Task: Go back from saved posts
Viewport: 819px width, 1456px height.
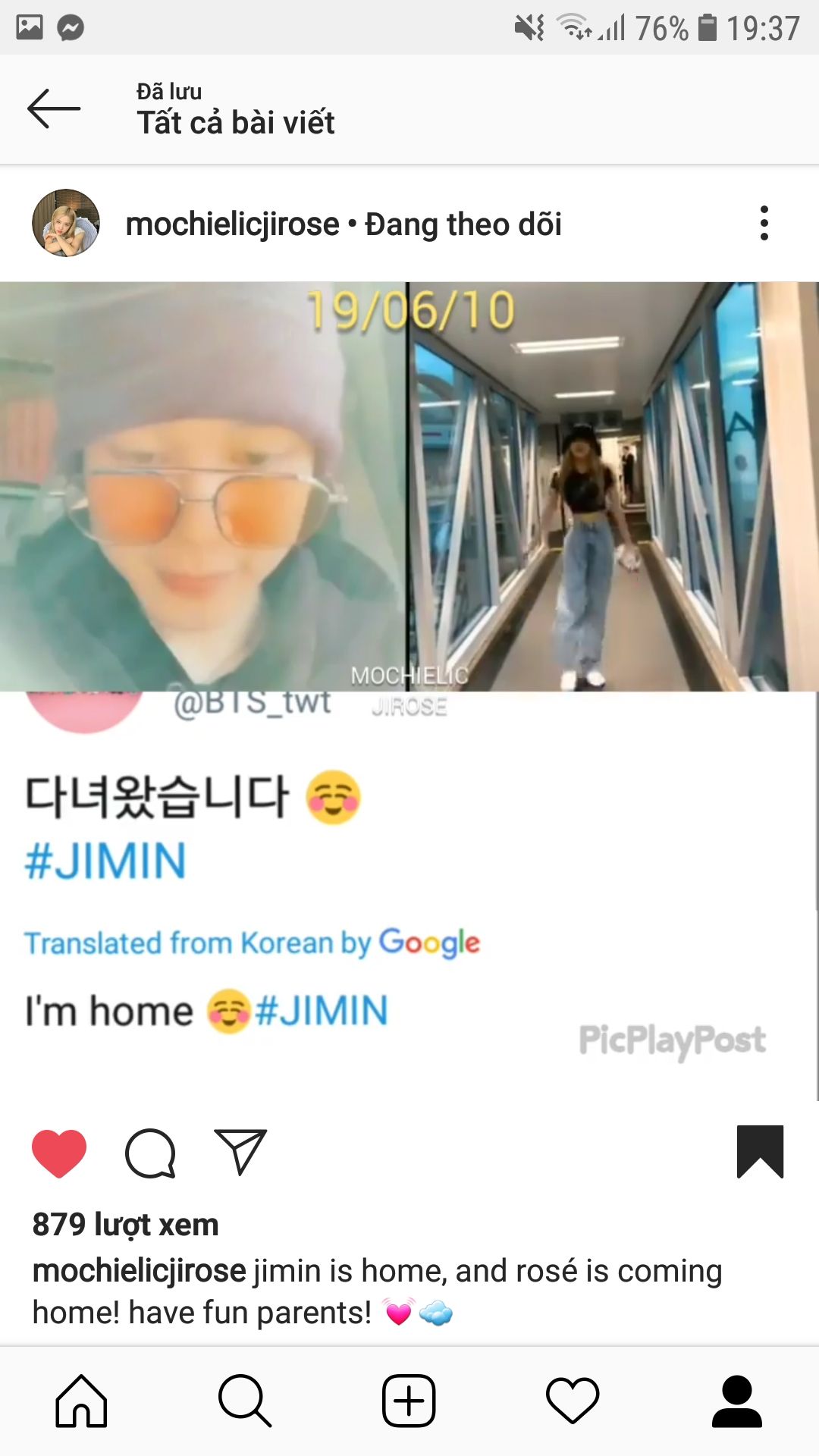Action: point(54,108)
